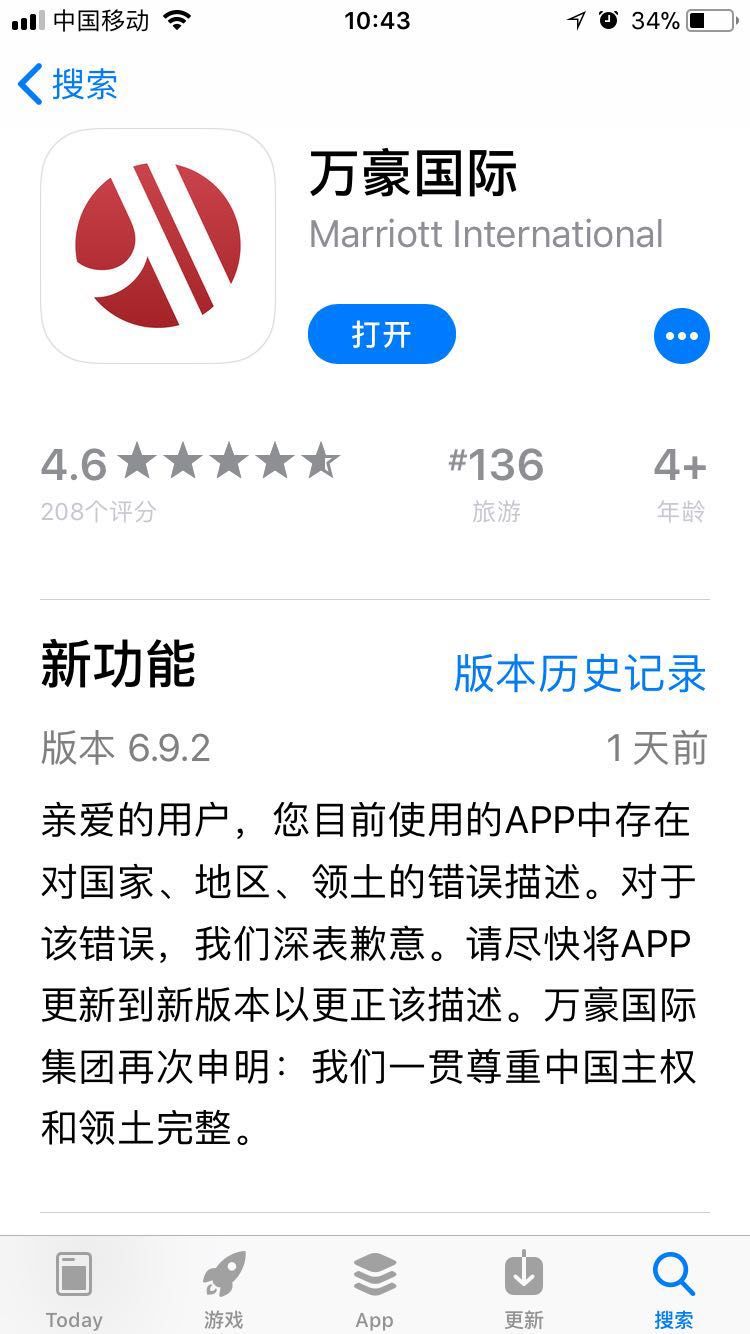The width and height of the screenshot is (750, 1334).
Task: Open the 更新 updates tab
Action: [x=524, y=1288]
